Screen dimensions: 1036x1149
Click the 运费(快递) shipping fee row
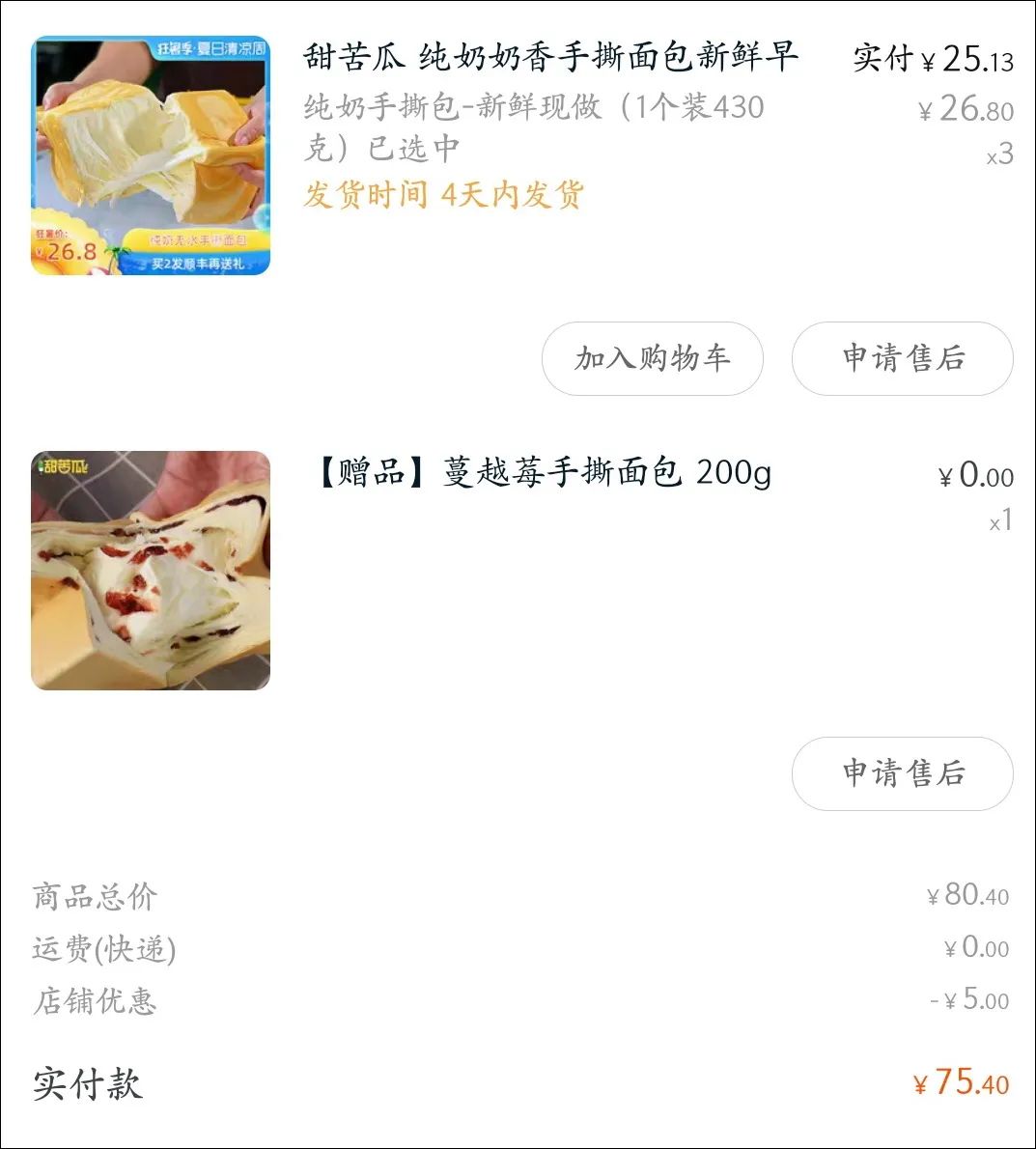[101, 949]
